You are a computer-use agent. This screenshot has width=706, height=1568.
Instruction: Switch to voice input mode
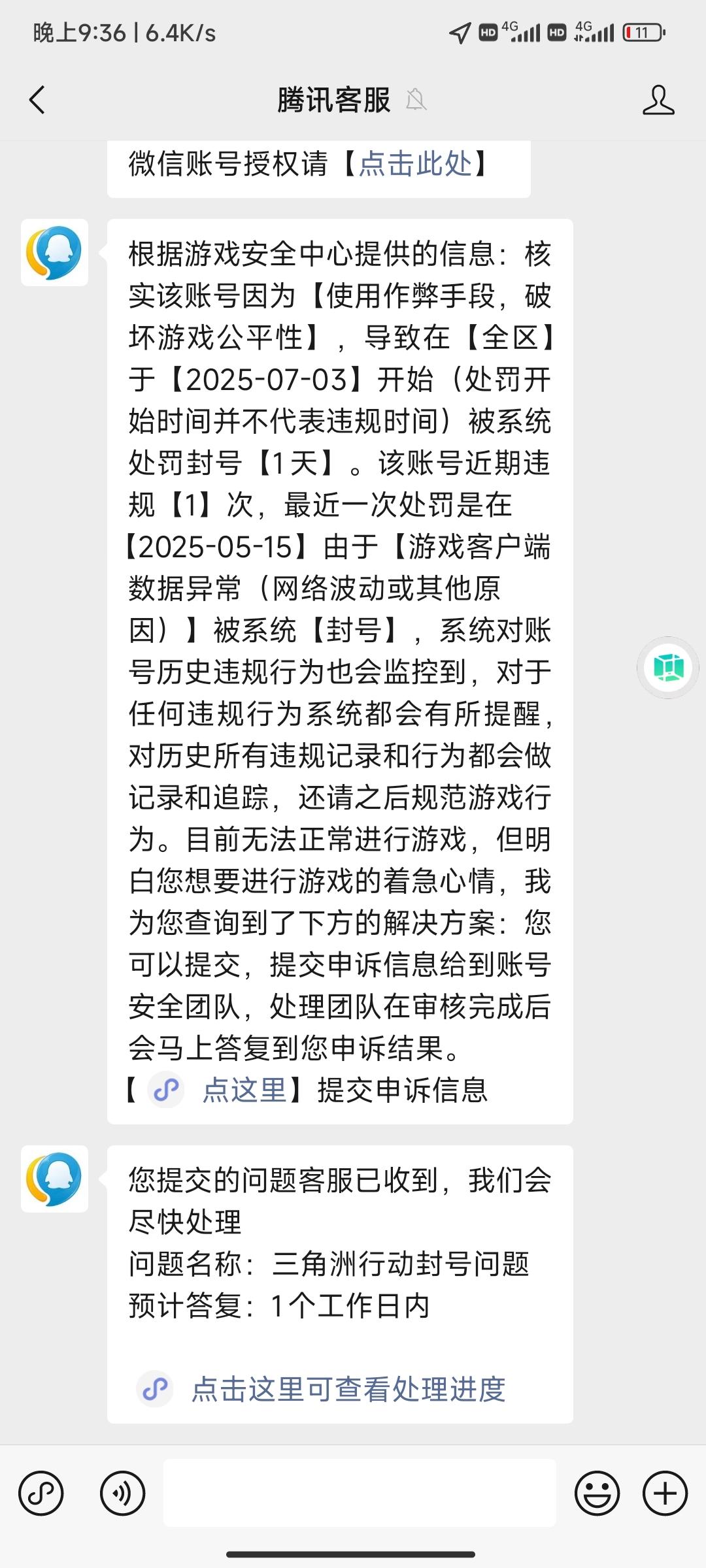(122, 1494)
